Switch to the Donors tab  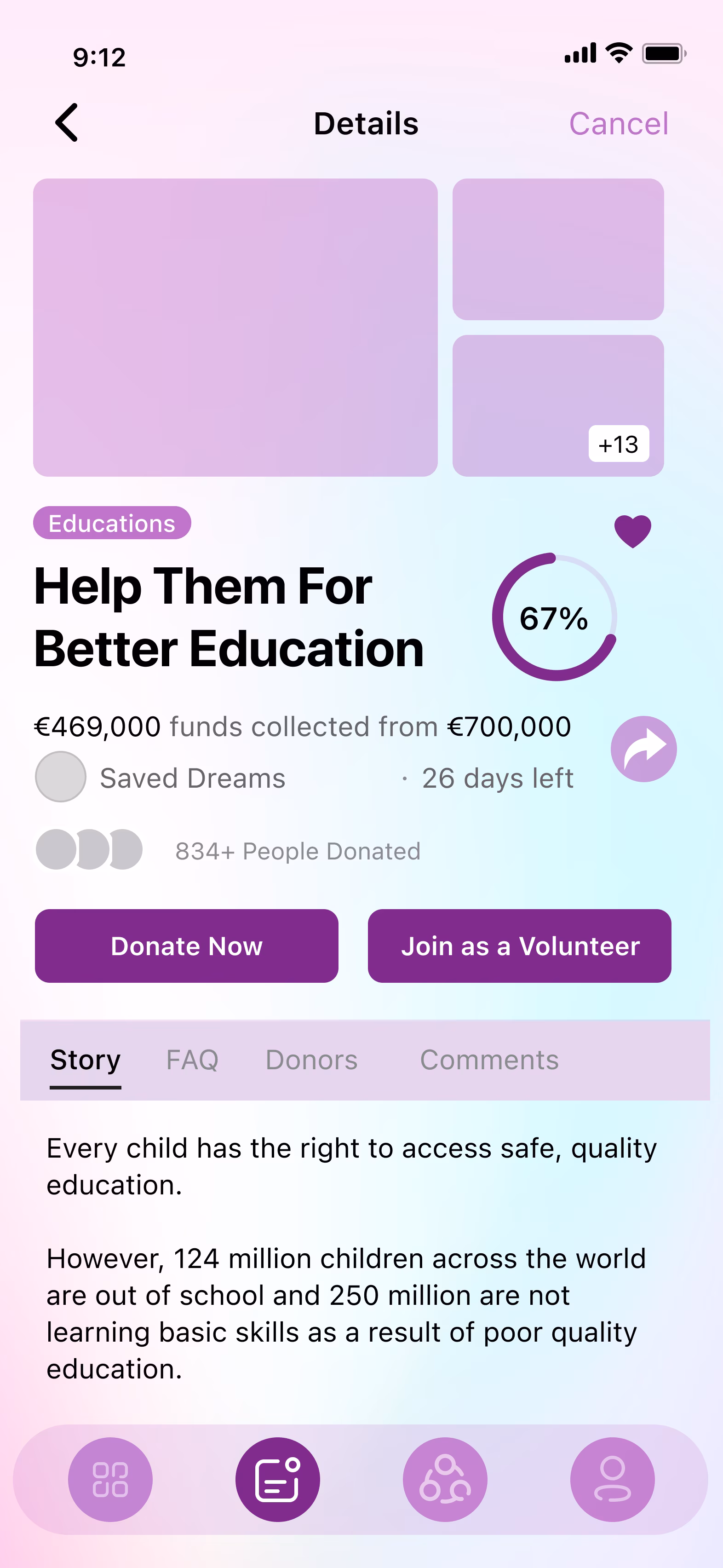click(311, 1060)
